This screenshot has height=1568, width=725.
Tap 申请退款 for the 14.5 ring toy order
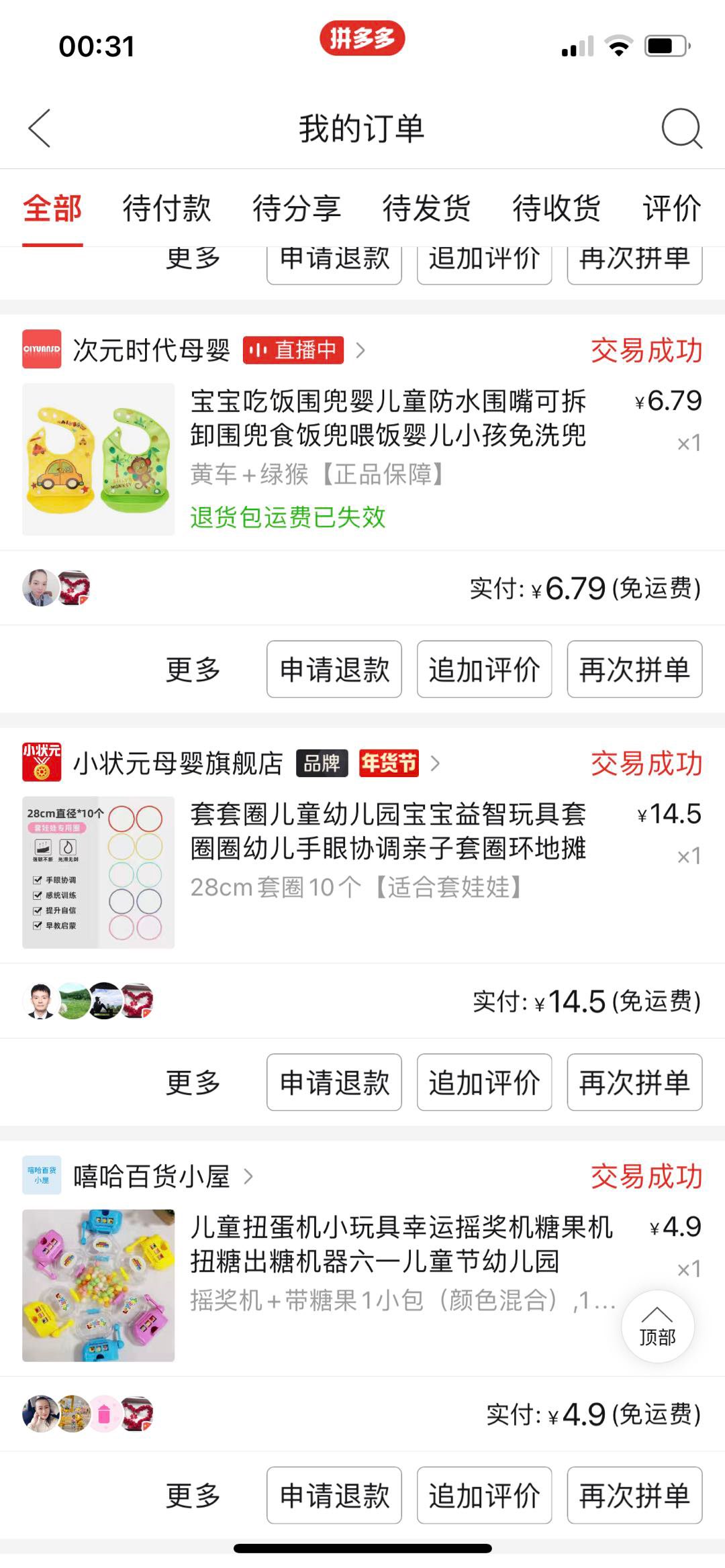tap(334, 1082)
